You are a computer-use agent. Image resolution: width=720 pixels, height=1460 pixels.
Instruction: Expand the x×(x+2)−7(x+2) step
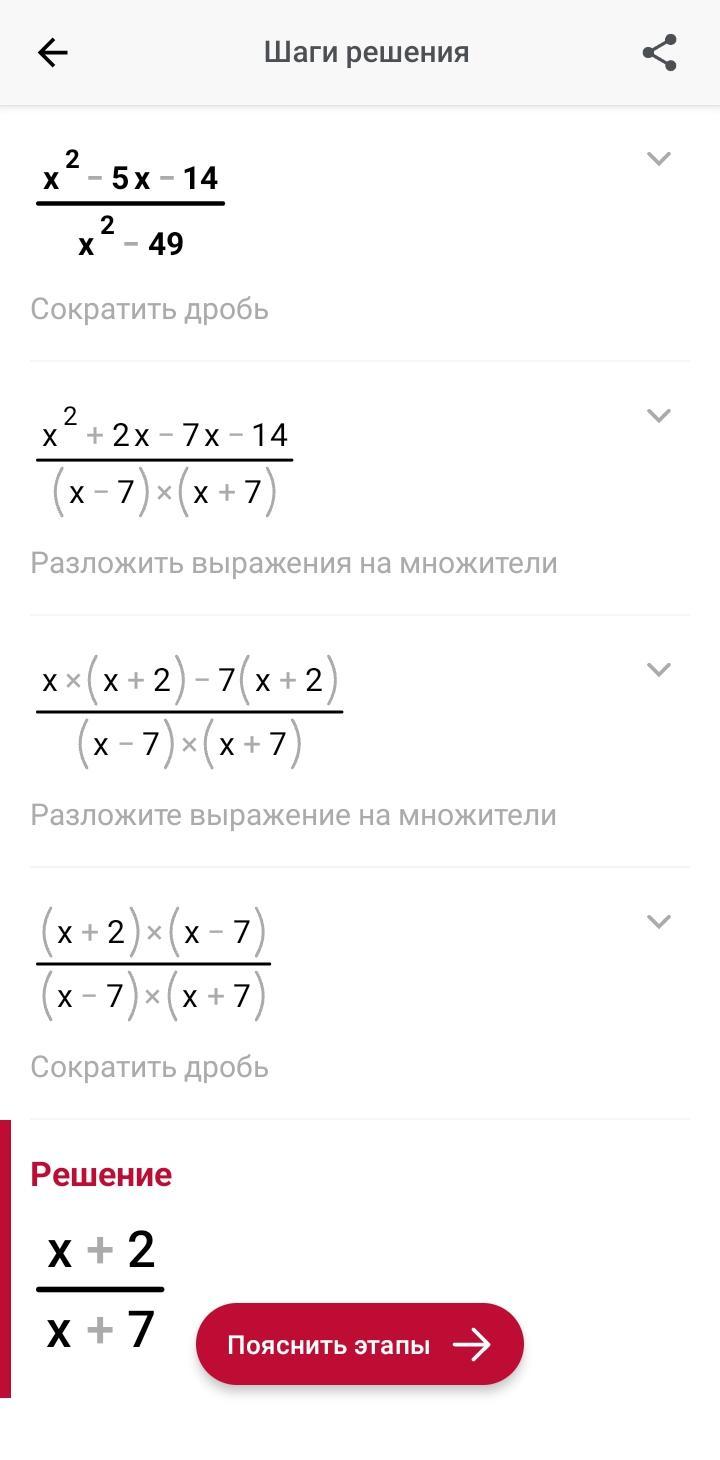pyautogui.click(x=658, y=669)
